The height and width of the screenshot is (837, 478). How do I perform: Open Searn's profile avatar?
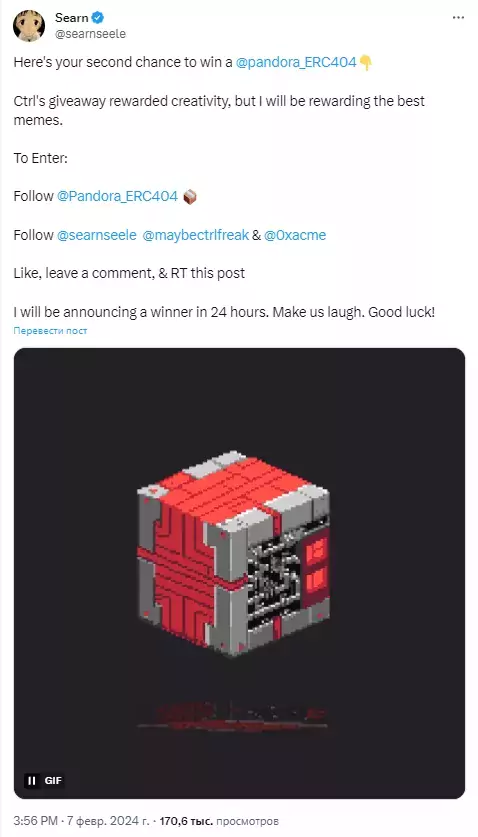click(29, 26)
